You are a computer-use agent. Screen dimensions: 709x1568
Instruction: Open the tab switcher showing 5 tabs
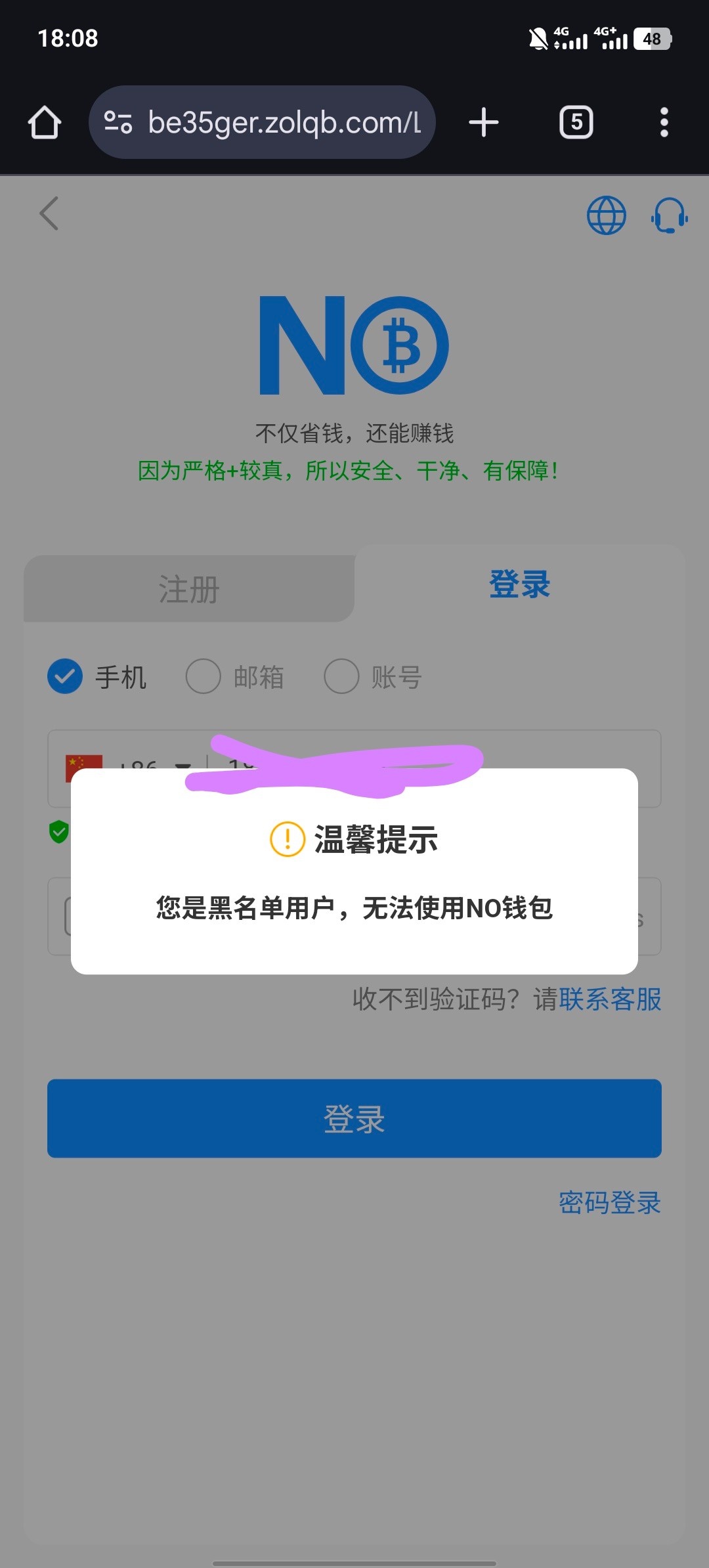[576, 122]
